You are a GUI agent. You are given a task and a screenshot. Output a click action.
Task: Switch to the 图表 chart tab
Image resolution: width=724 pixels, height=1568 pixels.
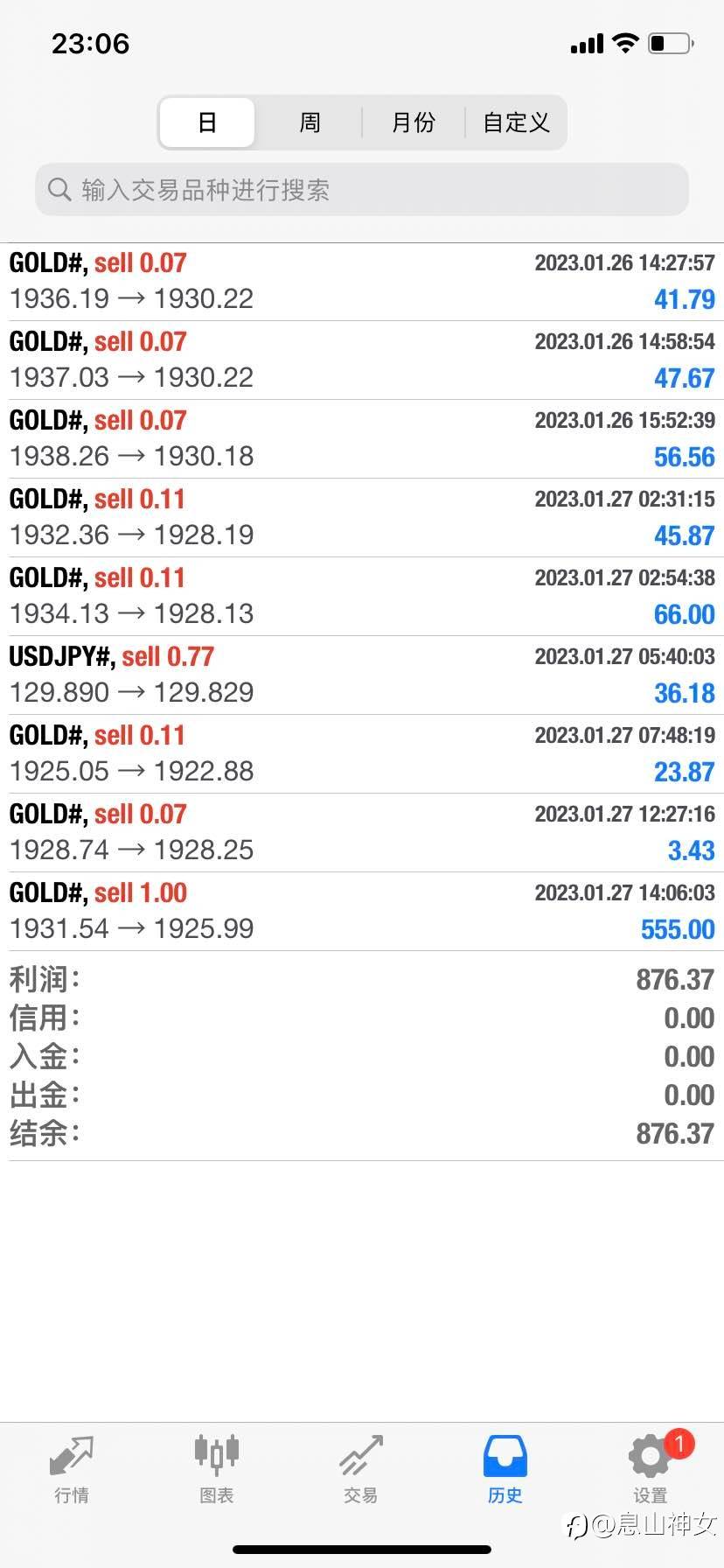[x=216, y=1470]
